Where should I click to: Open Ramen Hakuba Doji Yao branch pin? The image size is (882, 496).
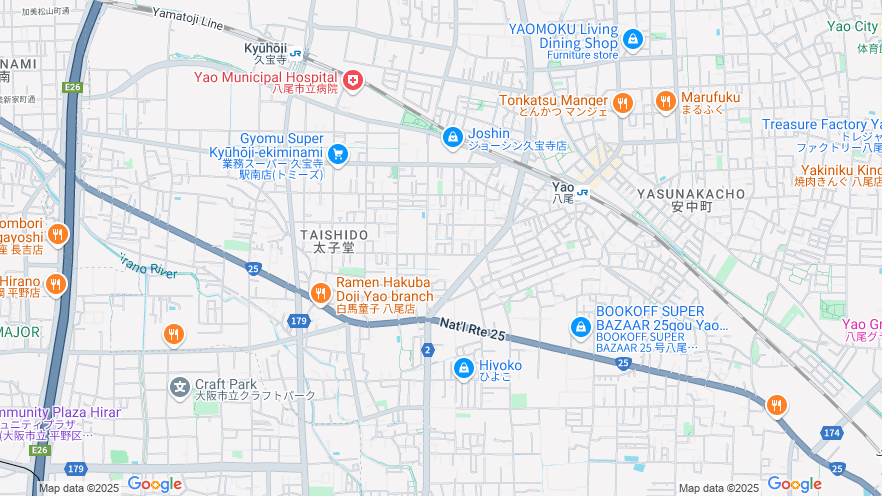click(x=321, y=292)
